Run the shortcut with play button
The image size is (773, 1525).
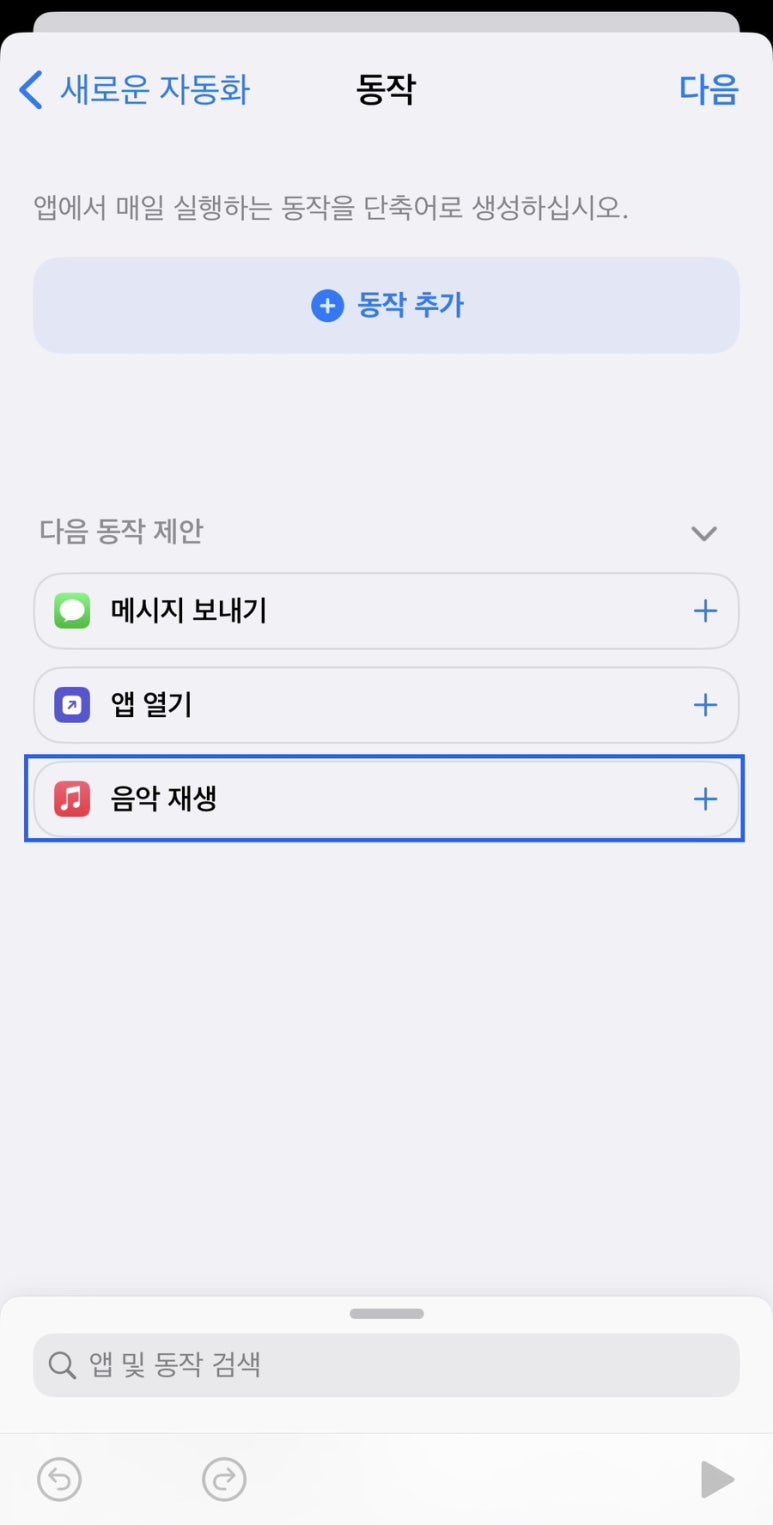tap(717, 1479)
